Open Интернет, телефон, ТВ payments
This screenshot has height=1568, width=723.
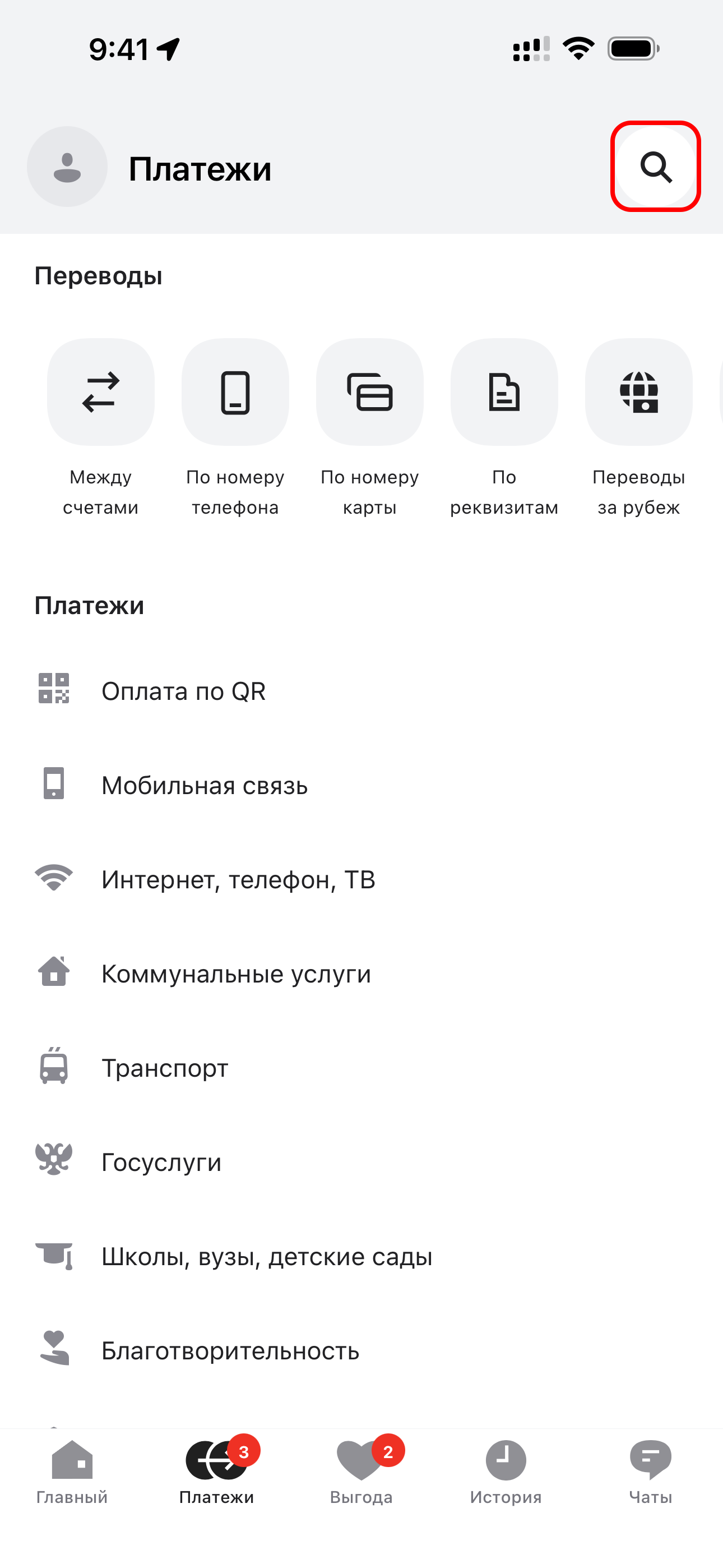tap(237, 879)
